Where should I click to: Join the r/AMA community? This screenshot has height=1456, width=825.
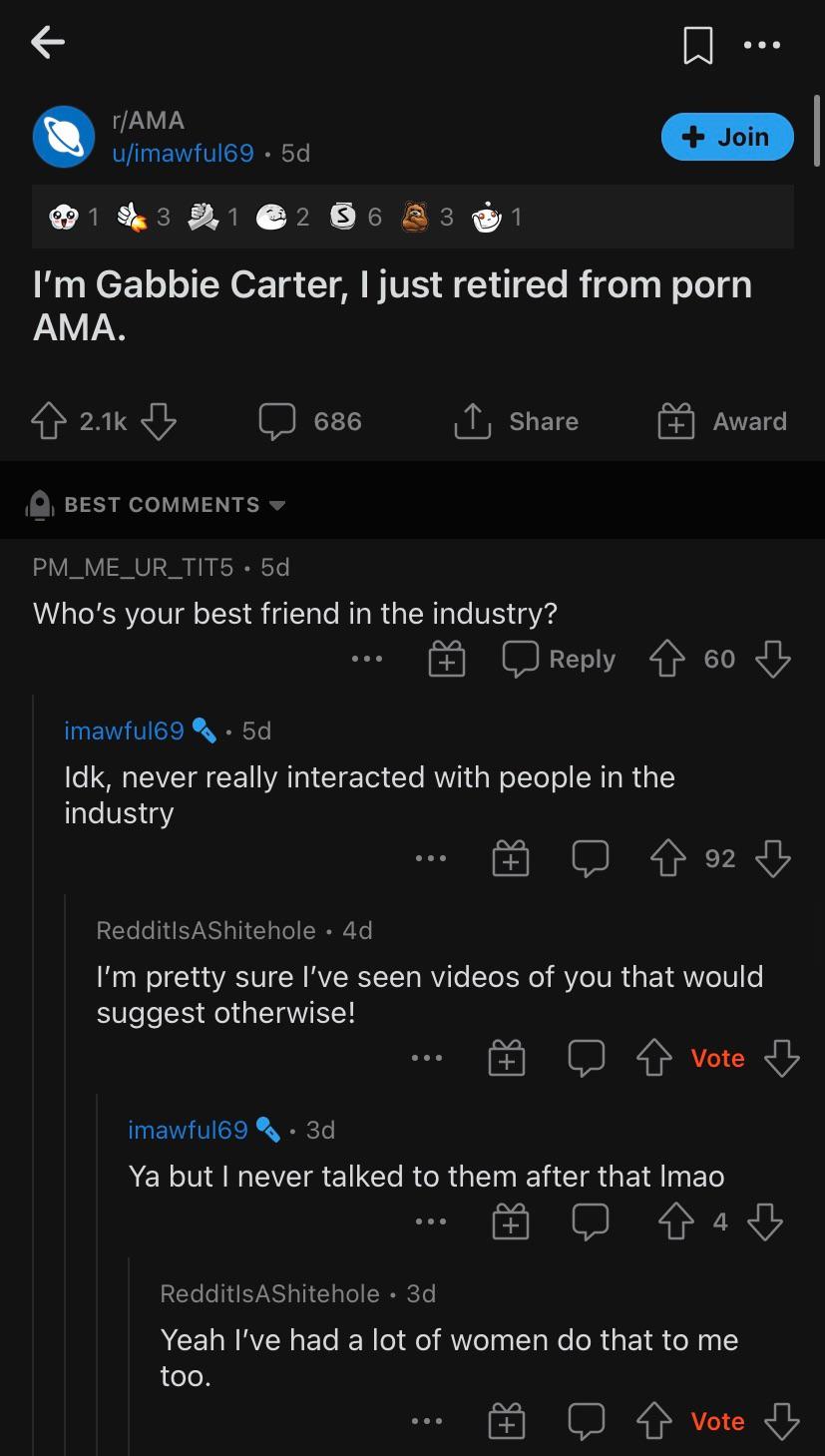[x=727, y=137]
